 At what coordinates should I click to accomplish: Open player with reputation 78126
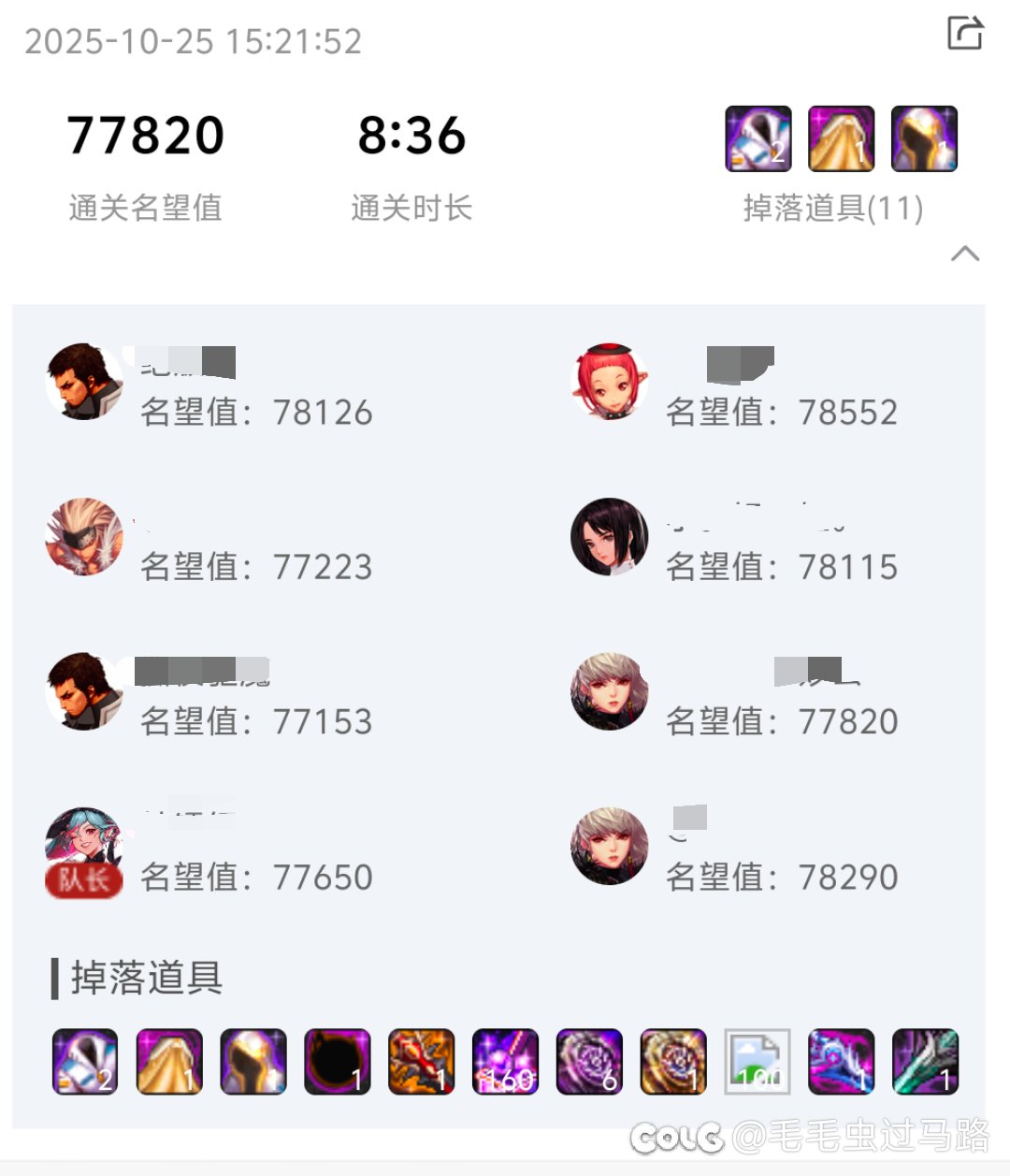point(84,382)
